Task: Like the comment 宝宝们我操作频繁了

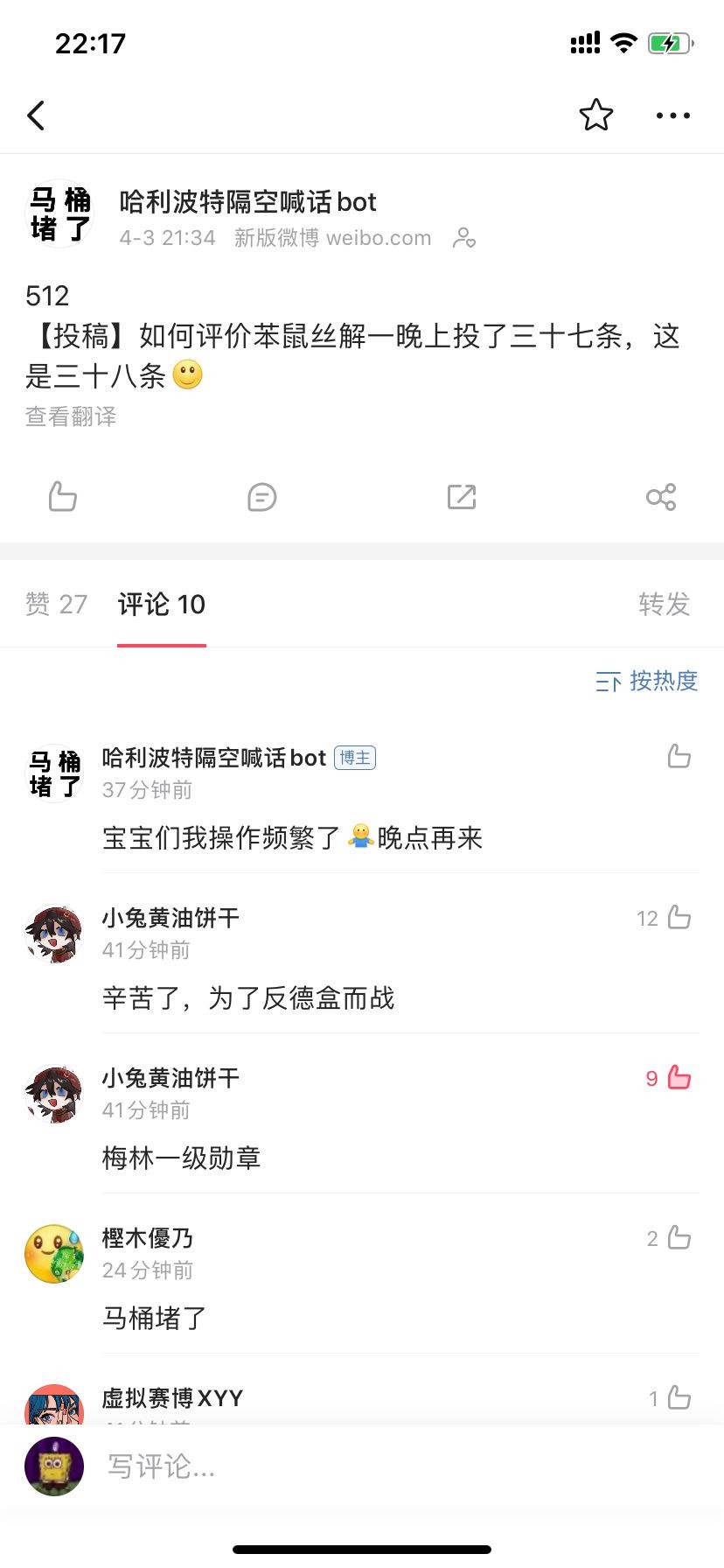Action: (679, 756)
